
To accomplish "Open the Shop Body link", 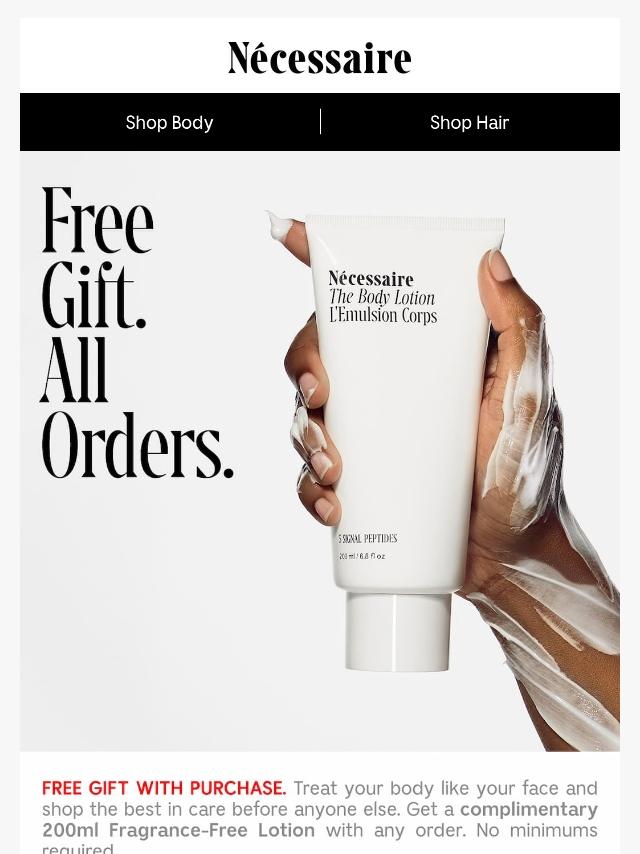I will click(x=169, y=123).
